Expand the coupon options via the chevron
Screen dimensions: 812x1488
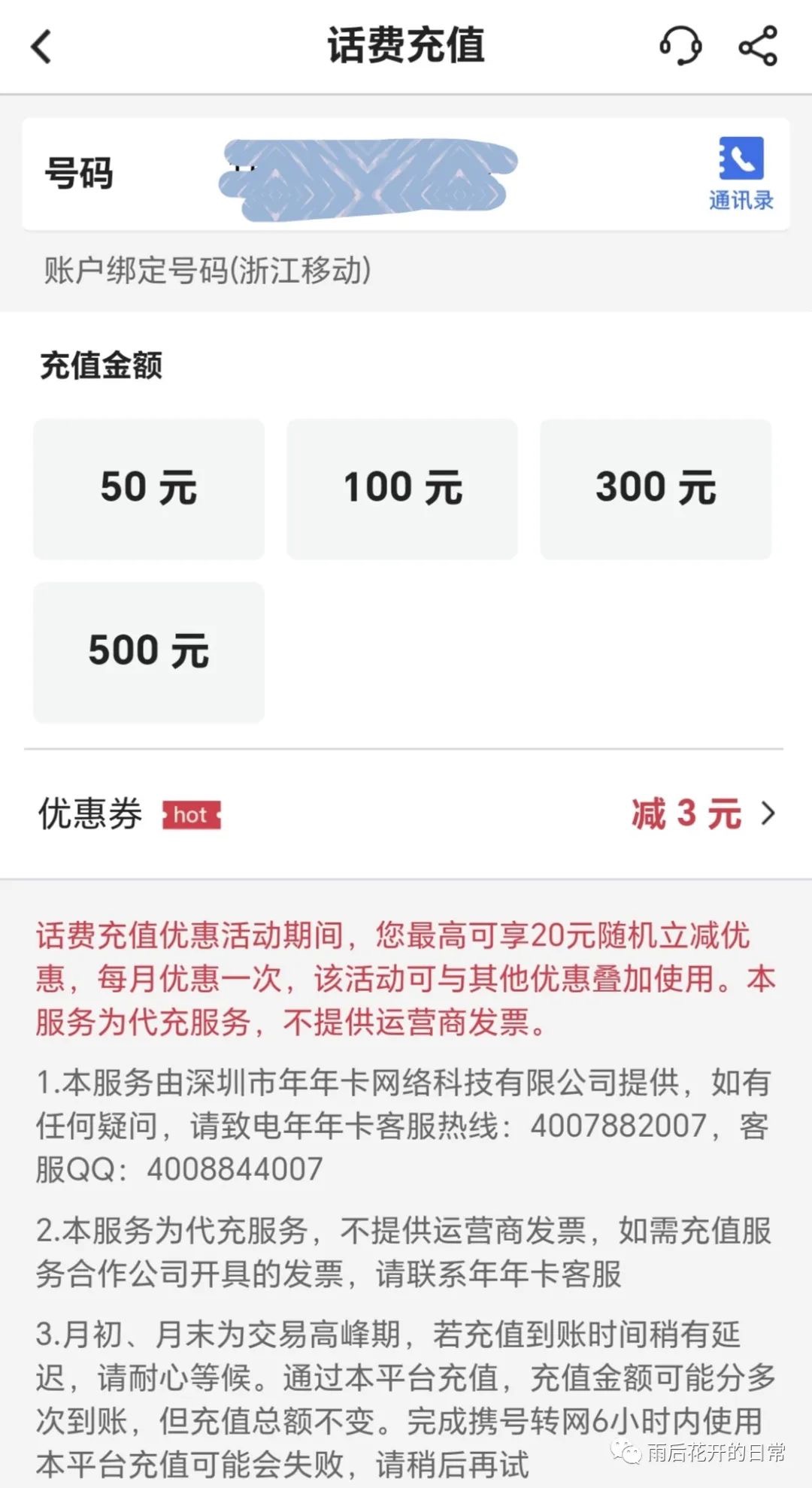coord(768,814)
